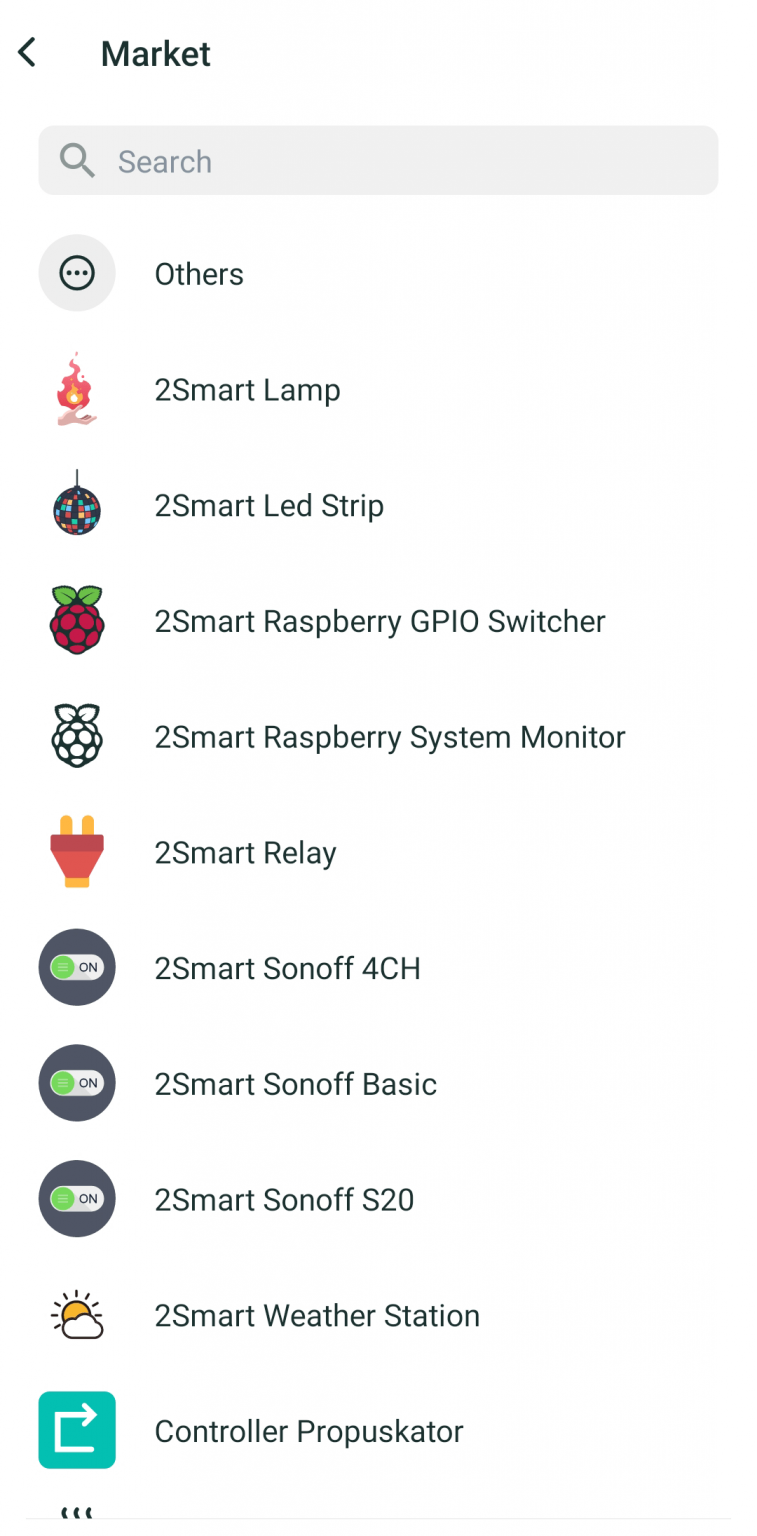Open the 2Smart Lamp entry

(248, 389)
